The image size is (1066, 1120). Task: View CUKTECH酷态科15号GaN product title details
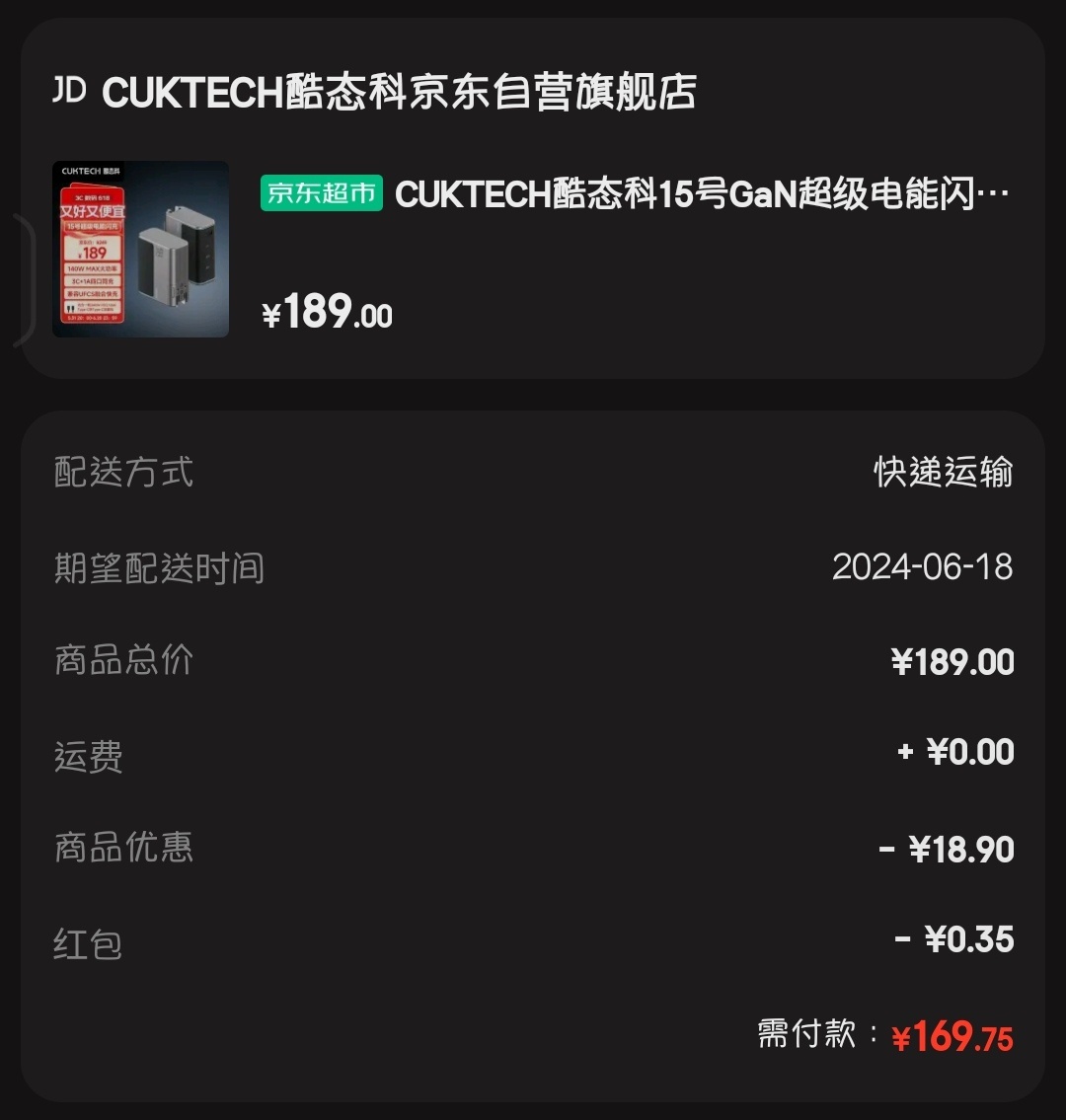coord(701,194)
